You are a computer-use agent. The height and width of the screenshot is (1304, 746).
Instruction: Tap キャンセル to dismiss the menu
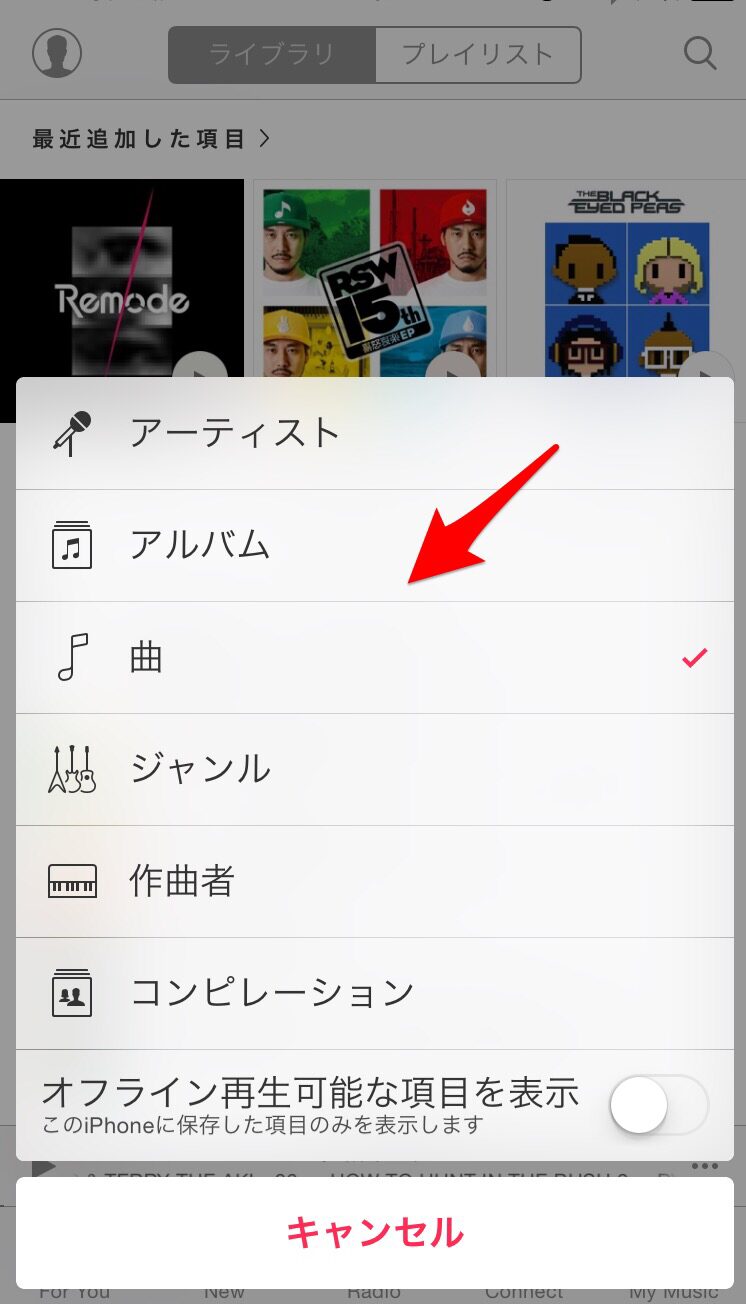tap(375, 1233)
